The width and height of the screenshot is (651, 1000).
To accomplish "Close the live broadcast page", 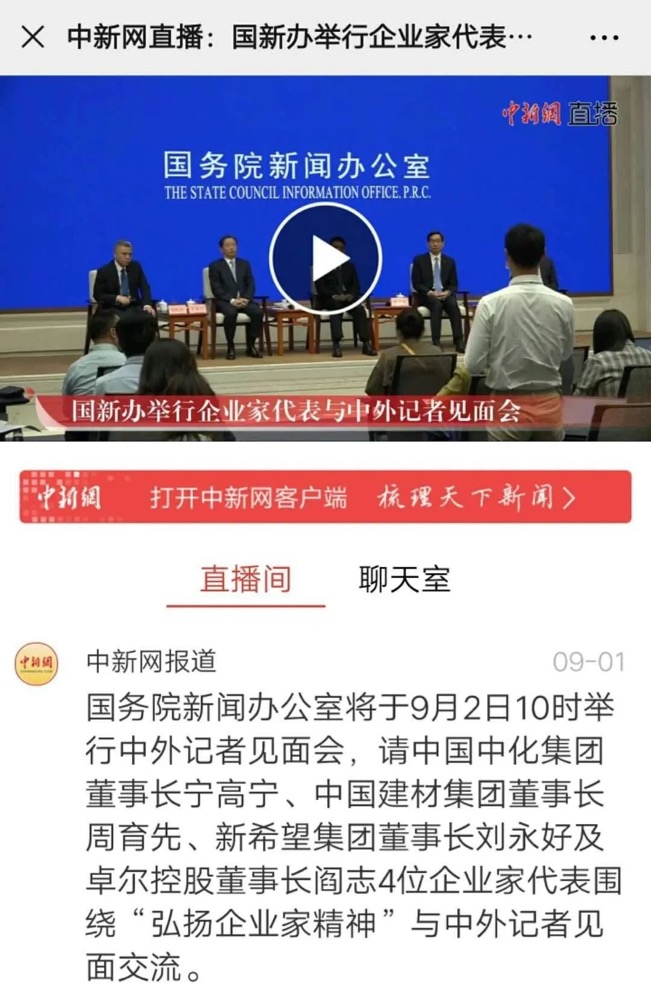I will [x=33, y=38].
